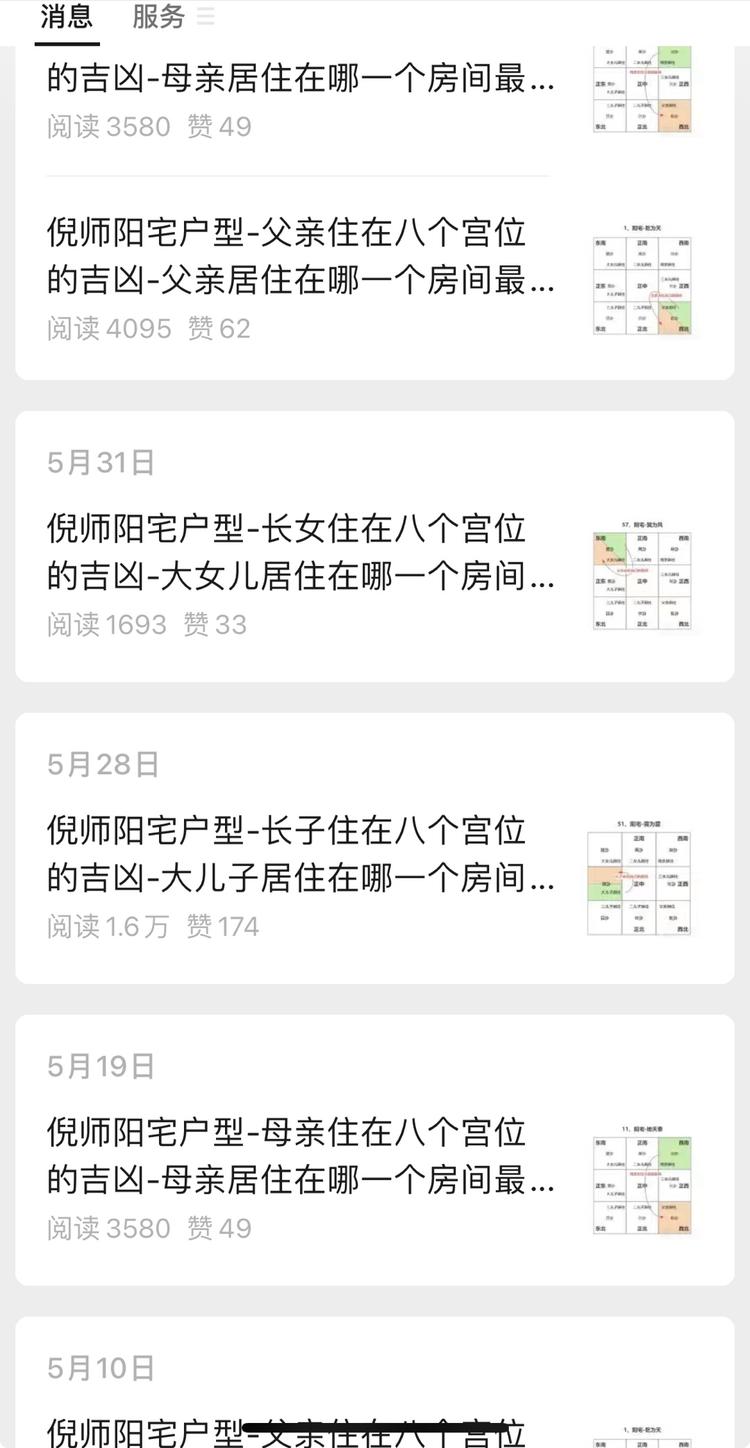Tap the 5月28日 date label
Image resolution: width=750 pixels, height=1448 pixels.
coord(100,762)
